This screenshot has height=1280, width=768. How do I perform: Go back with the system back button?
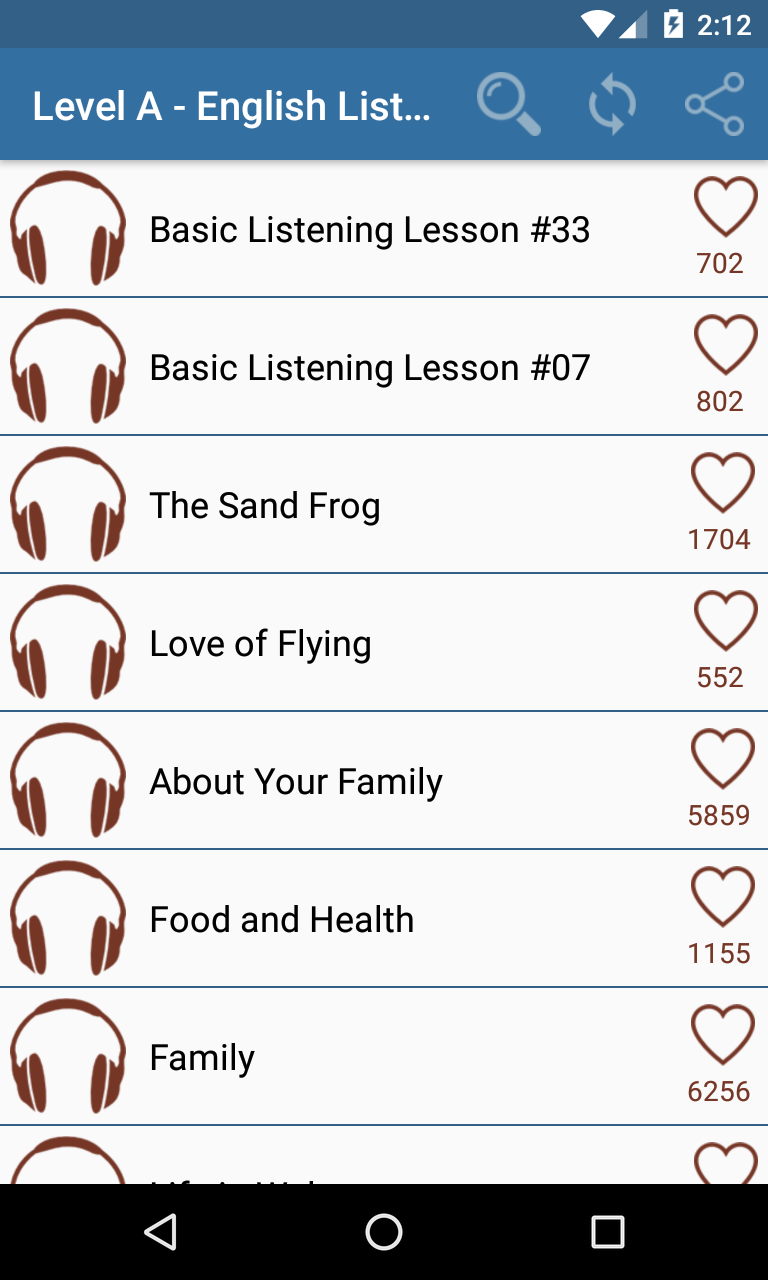coord(160,1232)
